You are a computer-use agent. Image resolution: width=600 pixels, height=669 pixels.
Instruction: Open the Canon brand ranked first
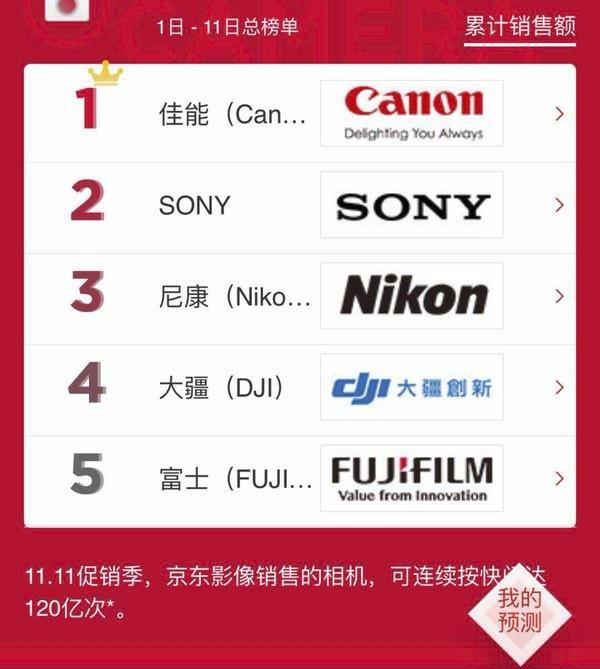(300, 114)
